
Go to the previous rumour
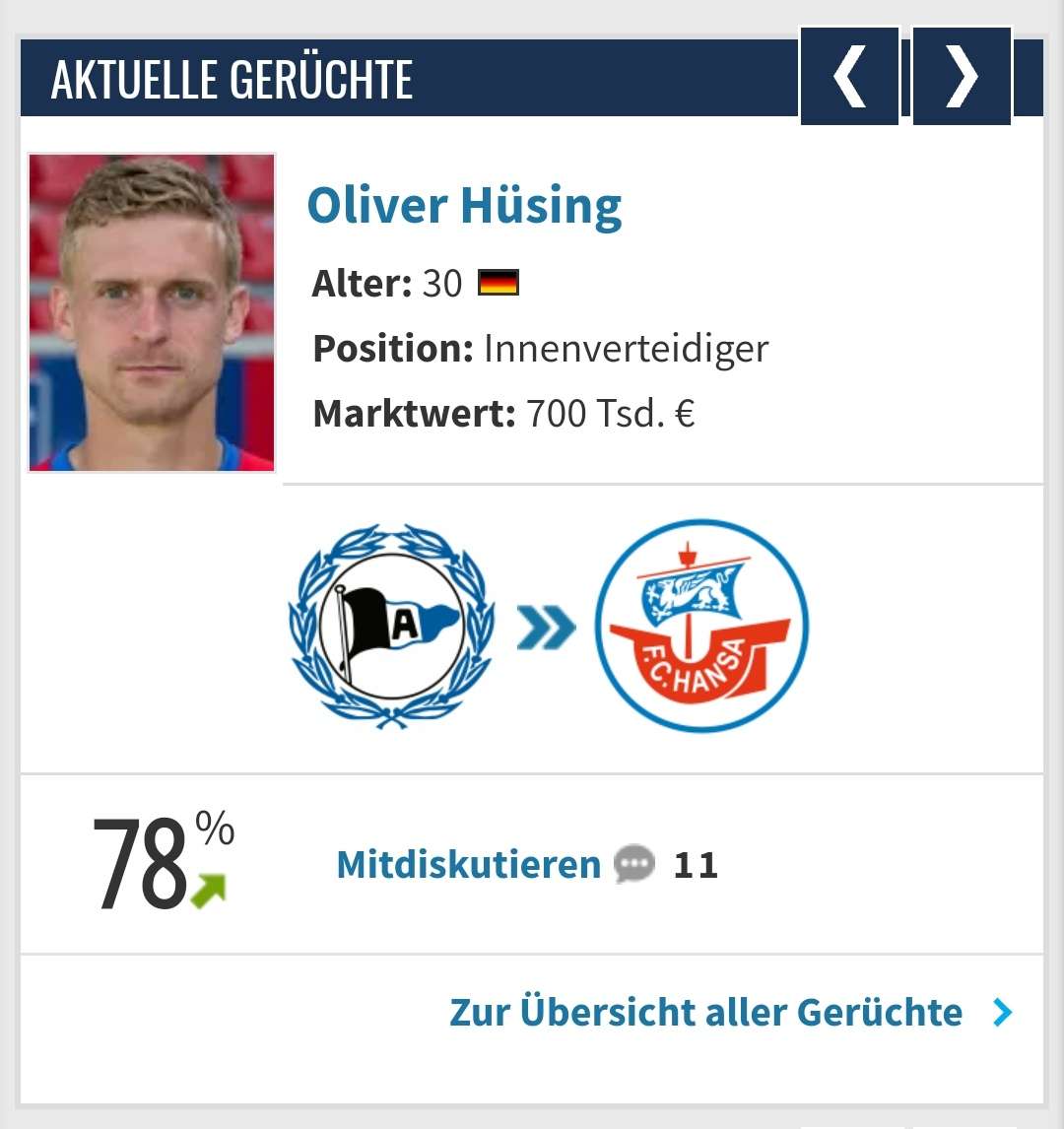tap(849, 76)
